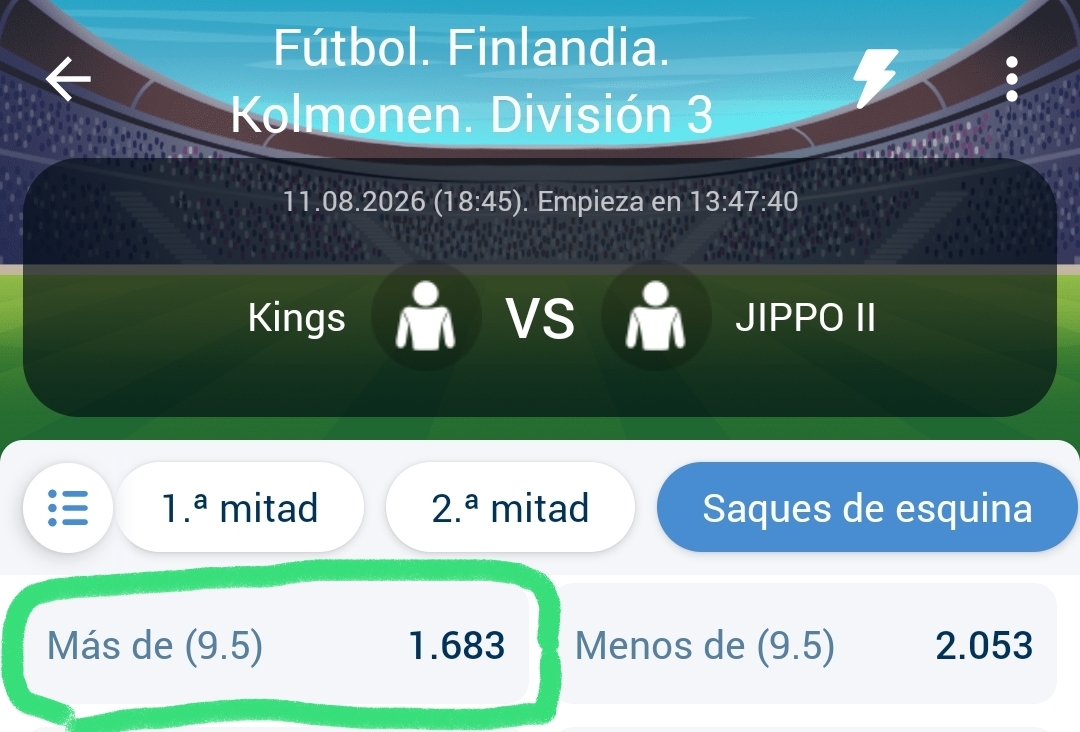Open the three-dot overflow menu

[x=1011, y=79]
